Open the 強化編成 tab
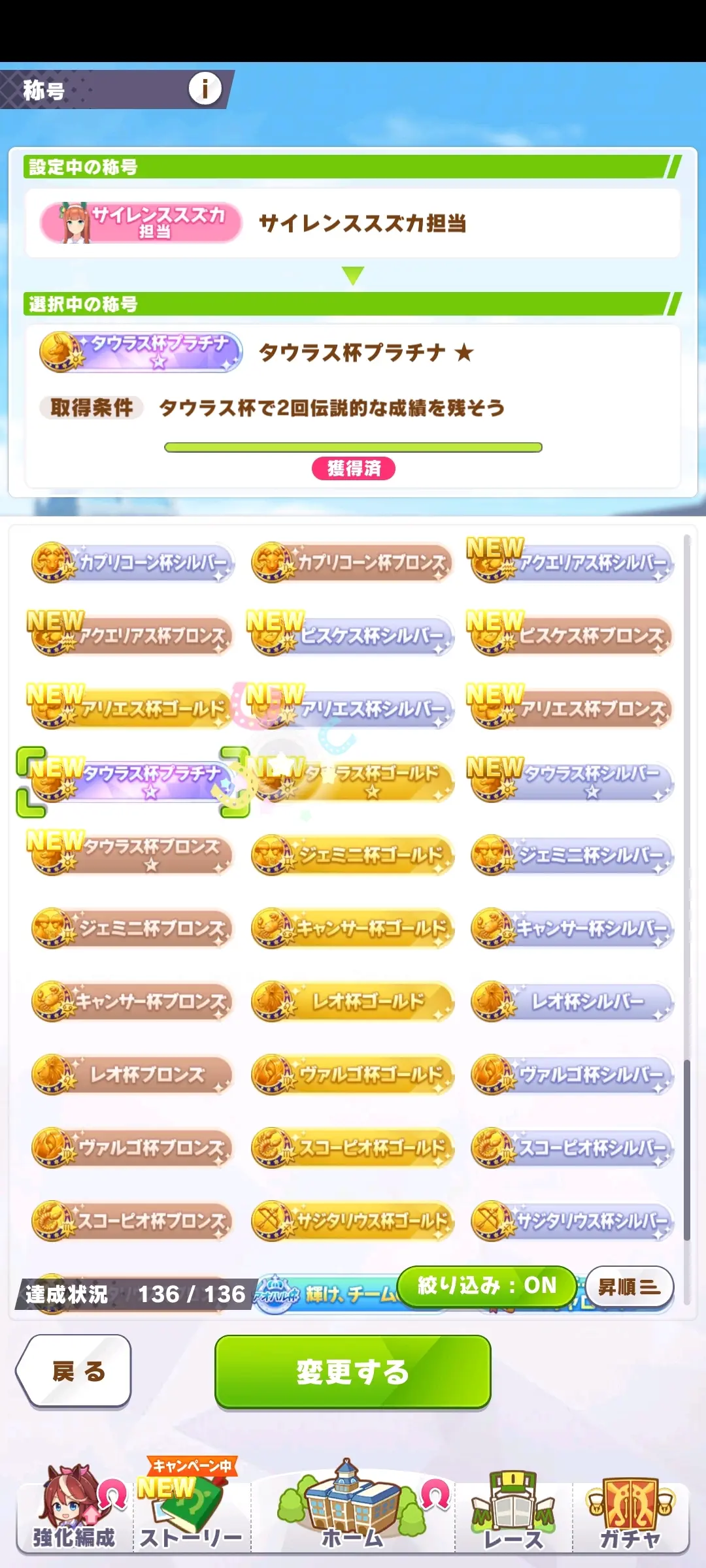 (74, 1514)
